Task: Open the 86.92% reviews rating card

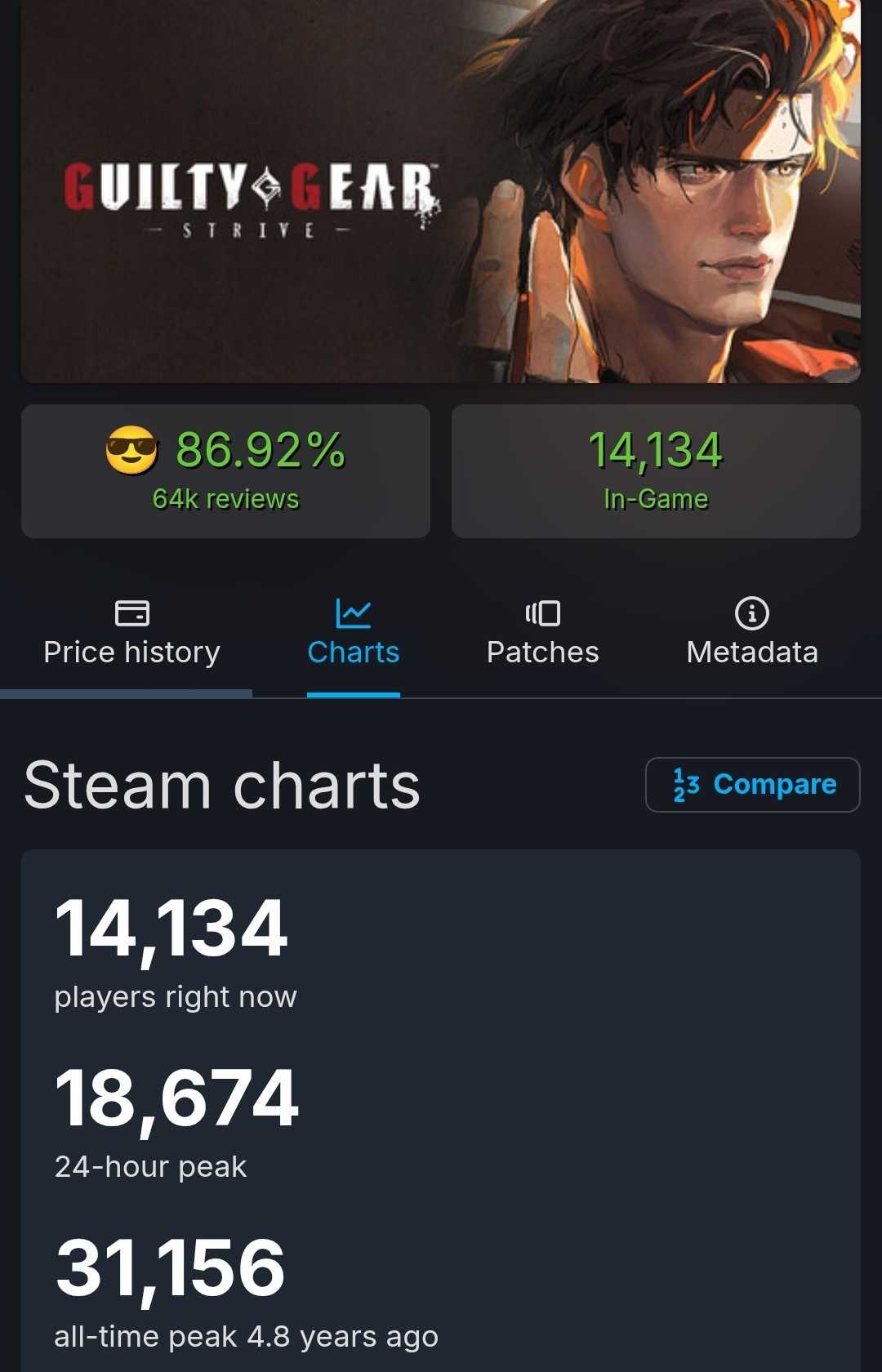Action: pos(225,471)
